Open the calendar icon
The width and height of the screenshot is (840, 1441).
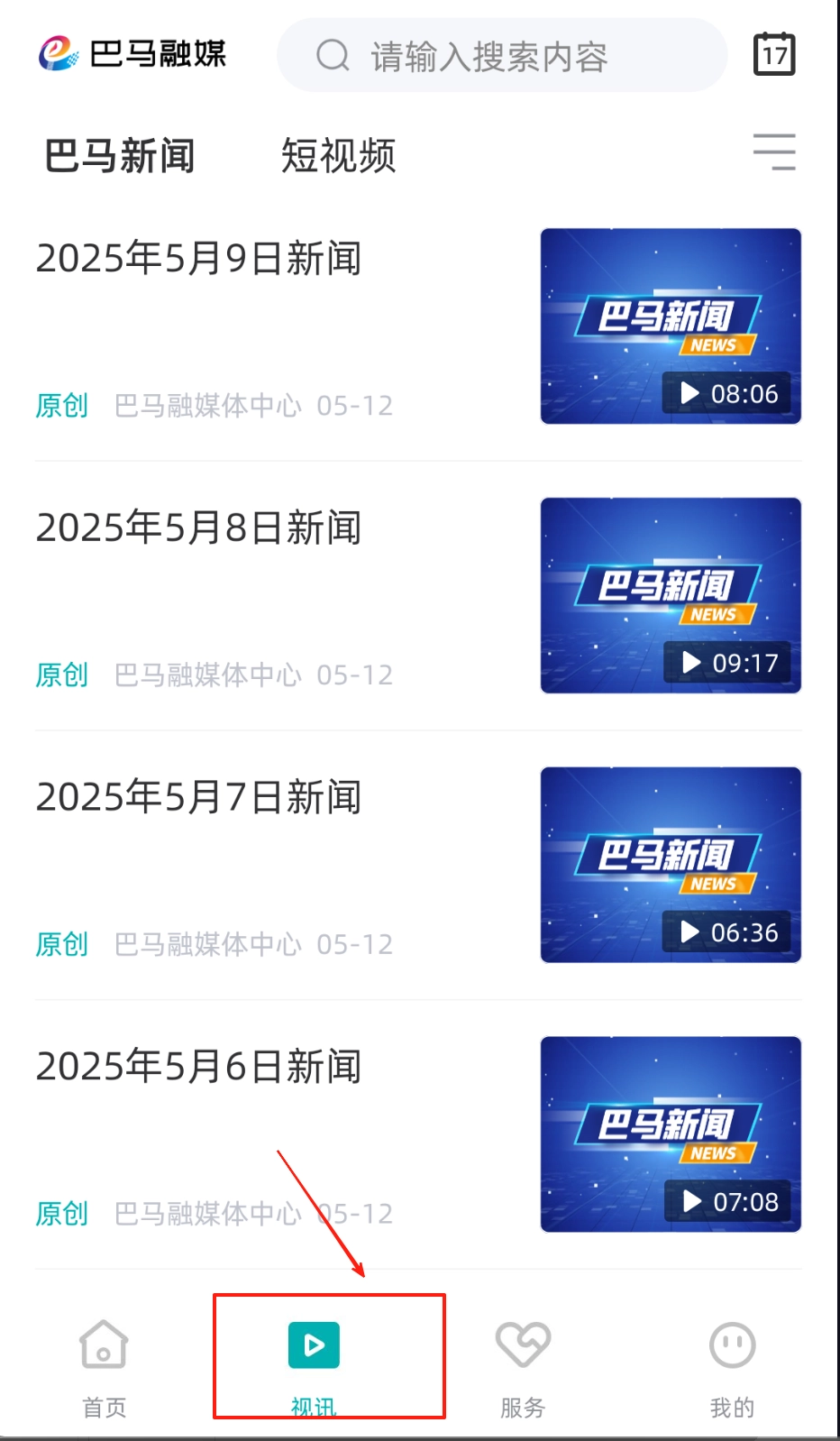pos(774,54)
